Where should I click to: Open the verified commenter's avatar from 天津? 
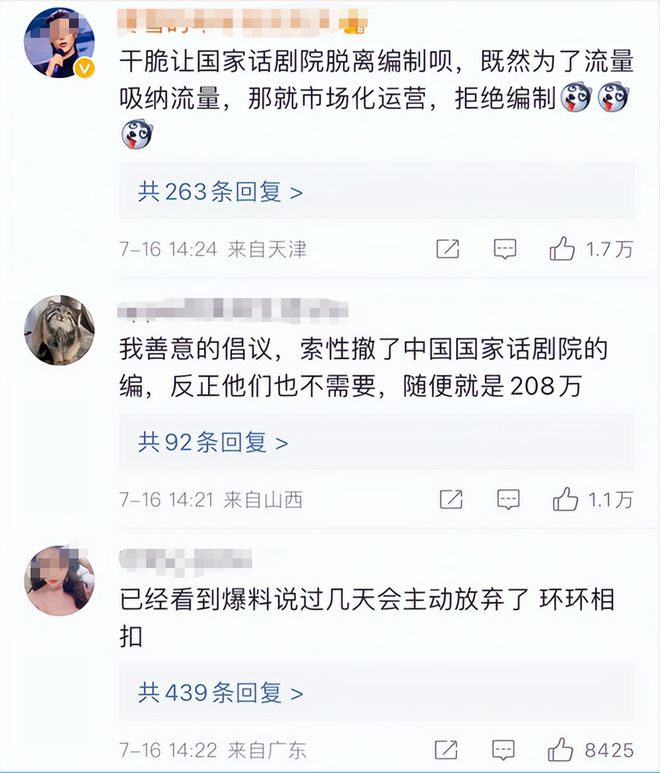(59, 41)
